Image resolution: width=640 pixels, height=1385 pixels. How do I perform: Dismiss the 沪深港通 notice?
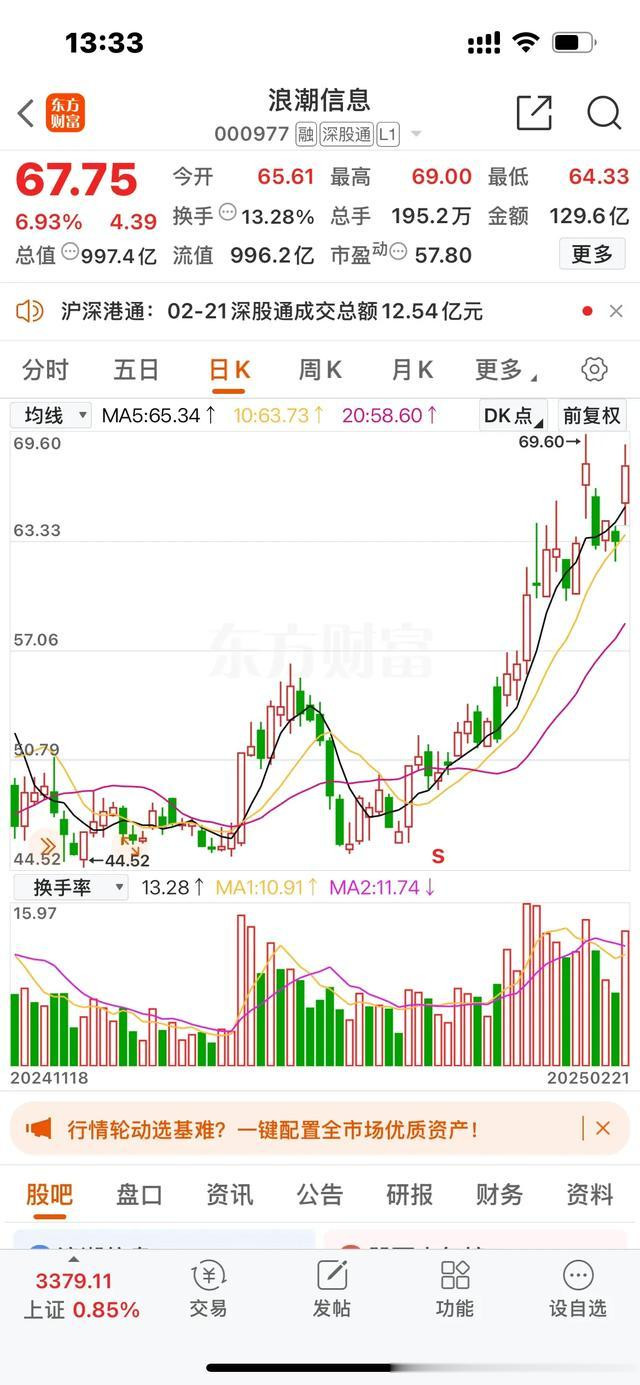616,311
